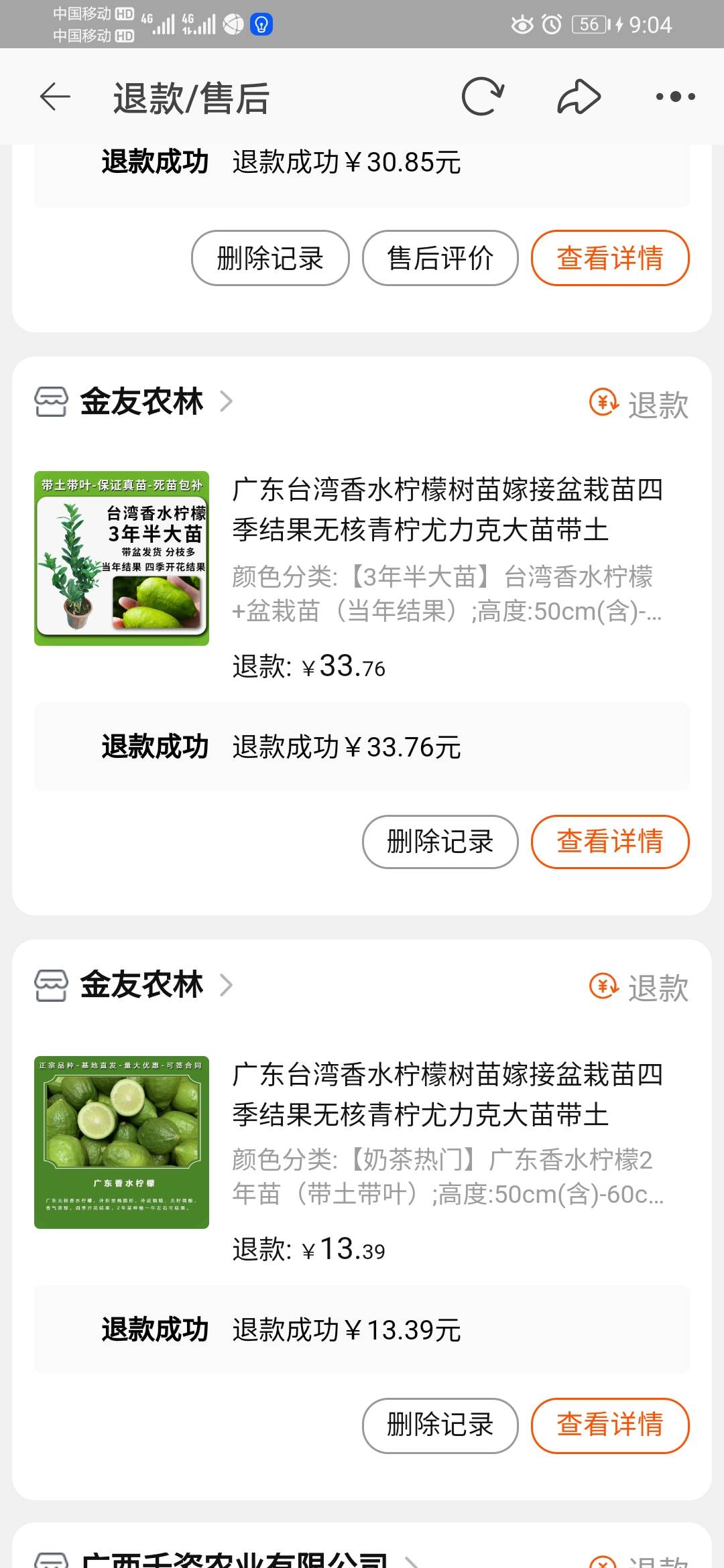
Task: View details of the ¥13.39 refund
Action: click(610, 1425)
